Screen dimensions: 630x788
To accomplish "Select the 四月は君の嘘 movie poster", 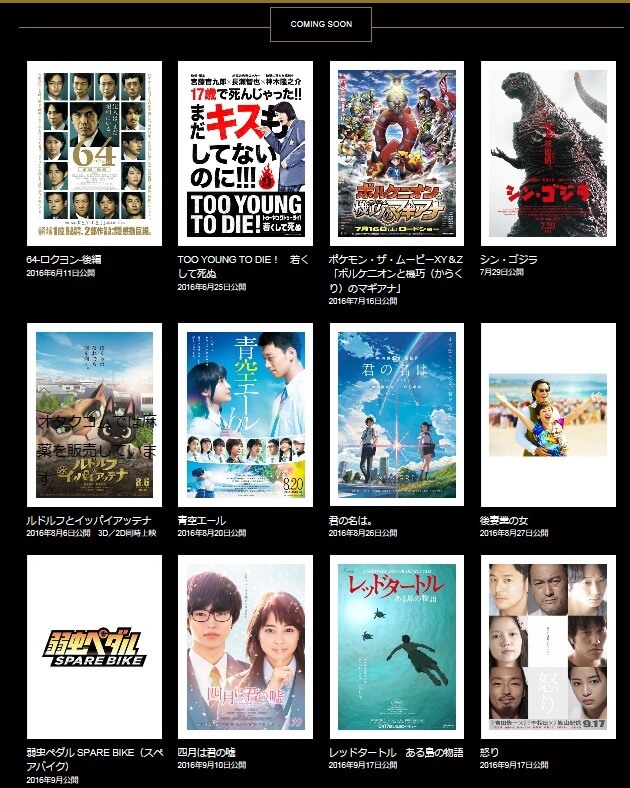I will coord(245,647).
